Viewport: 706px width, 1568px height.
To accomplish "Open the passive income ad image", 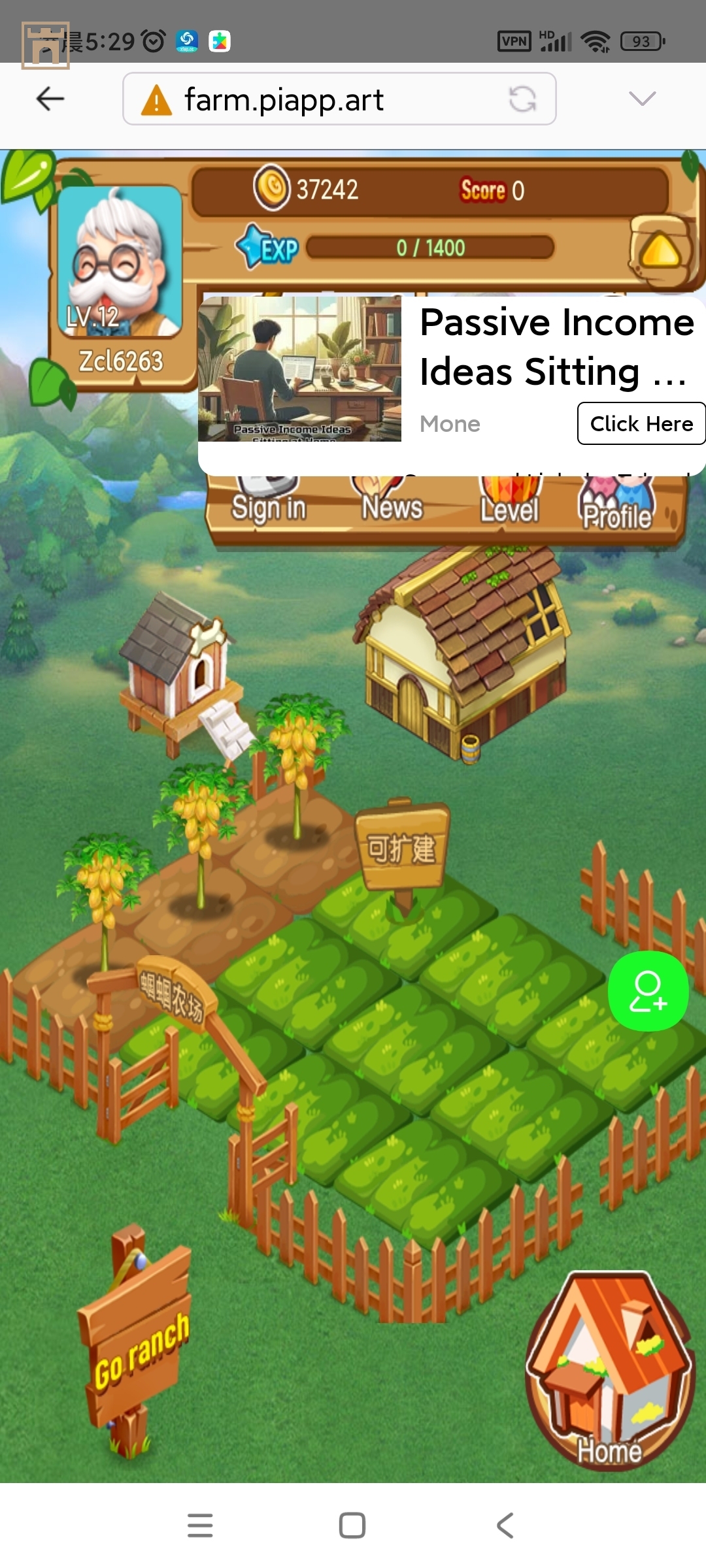I will (x=300, y=369).
